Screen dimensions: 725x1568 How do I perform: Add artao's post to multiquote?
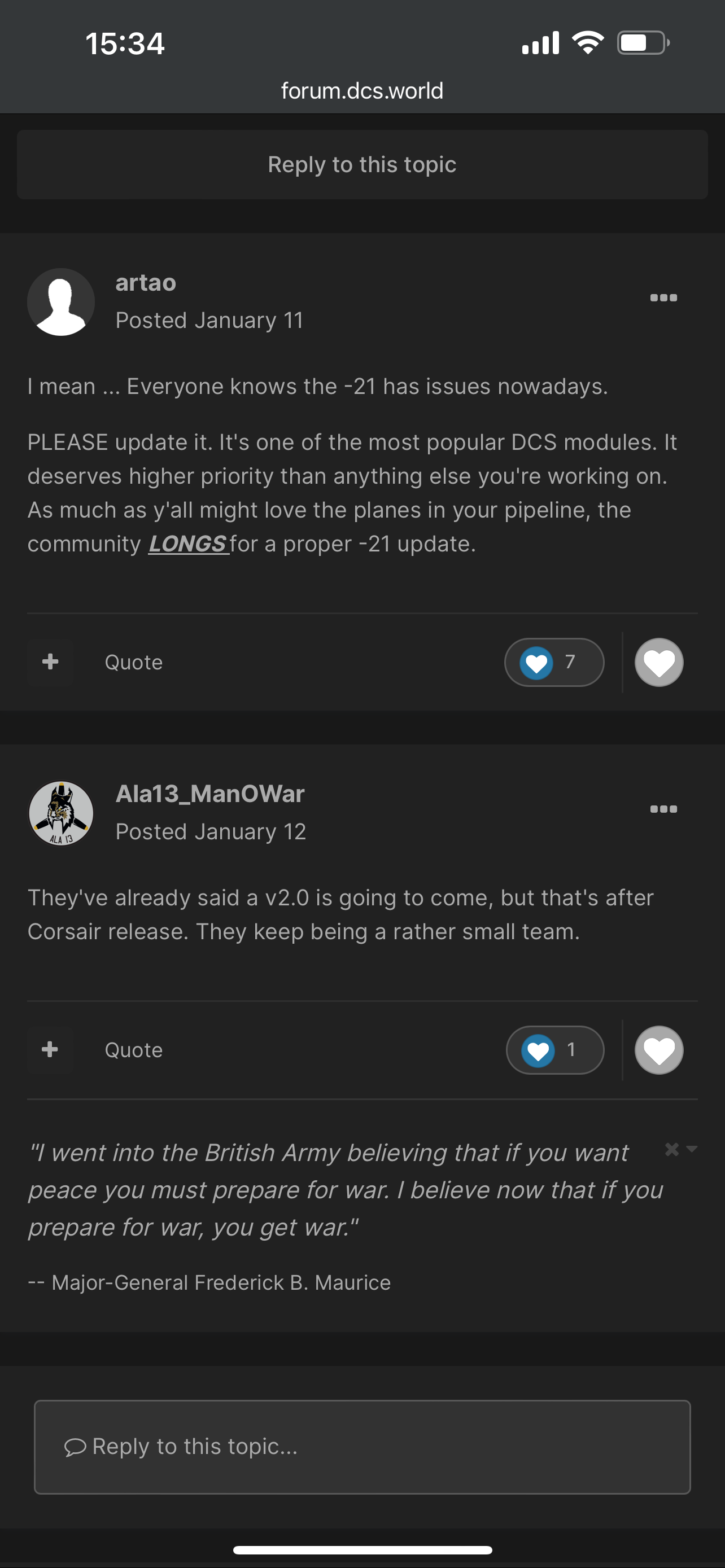pyautogui.click(x=50, y=662)
